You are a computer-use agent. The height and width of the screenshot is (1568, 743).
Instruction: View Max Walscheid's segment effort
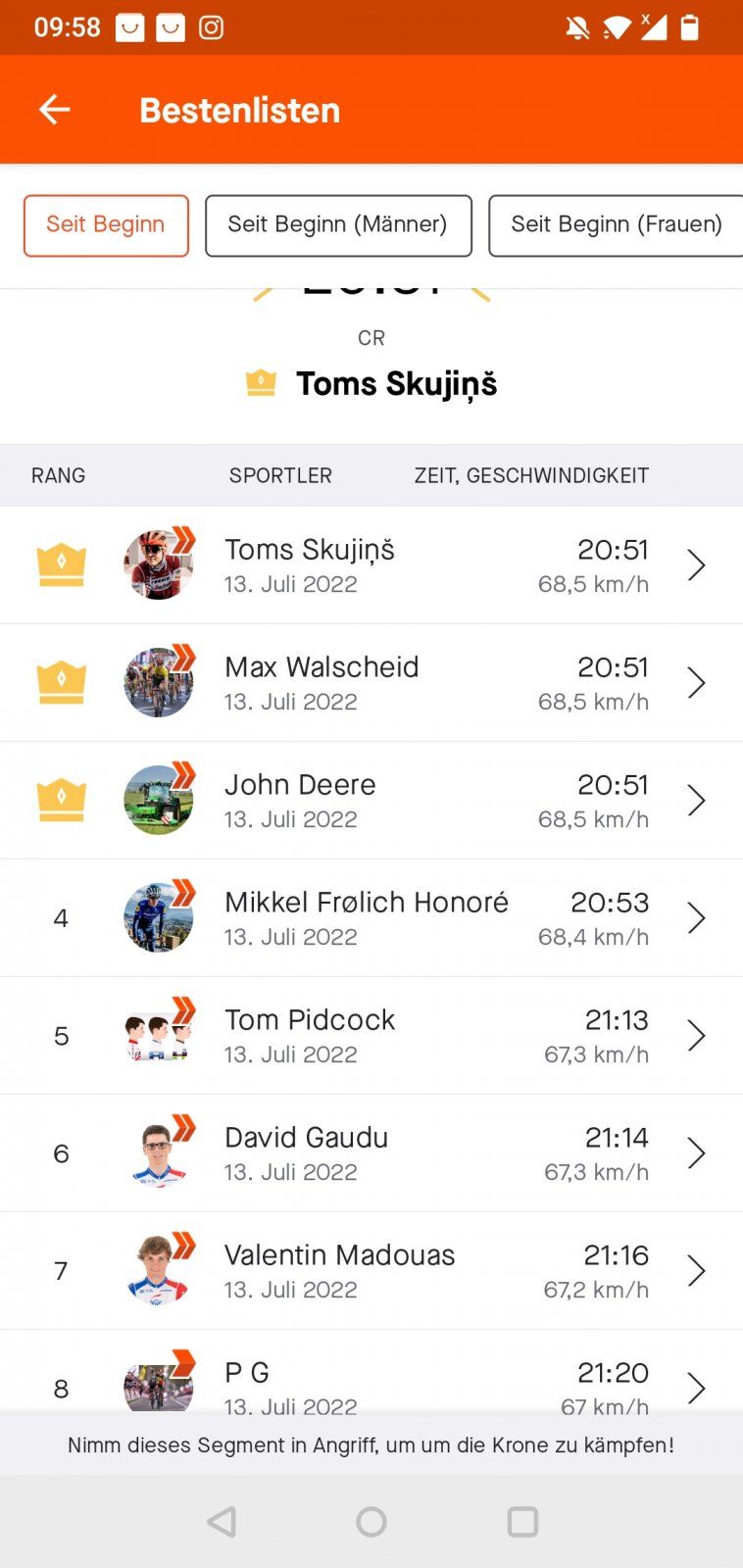pyautogui.click(x=371, y=683)
